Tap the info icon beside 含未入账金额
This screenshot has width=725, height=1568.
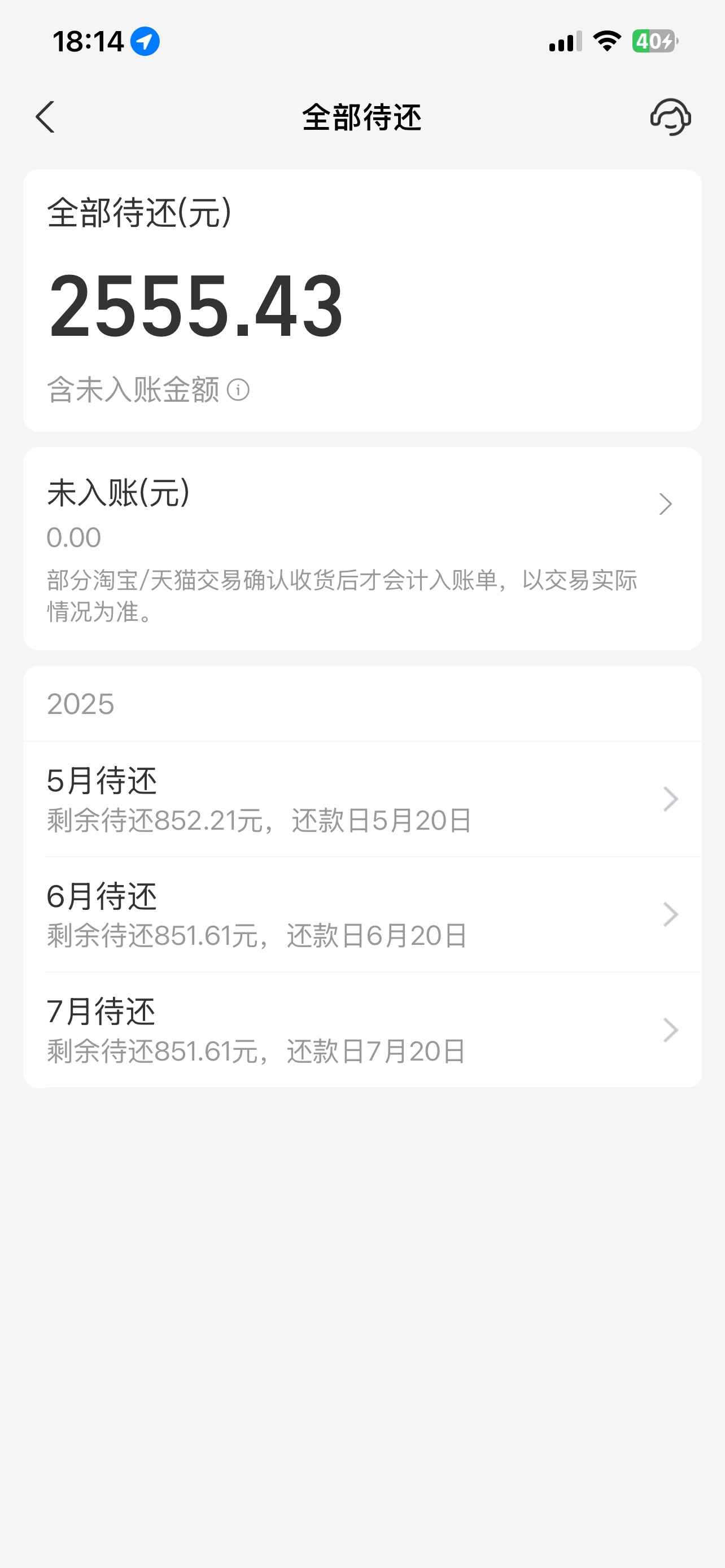point(238,389)
